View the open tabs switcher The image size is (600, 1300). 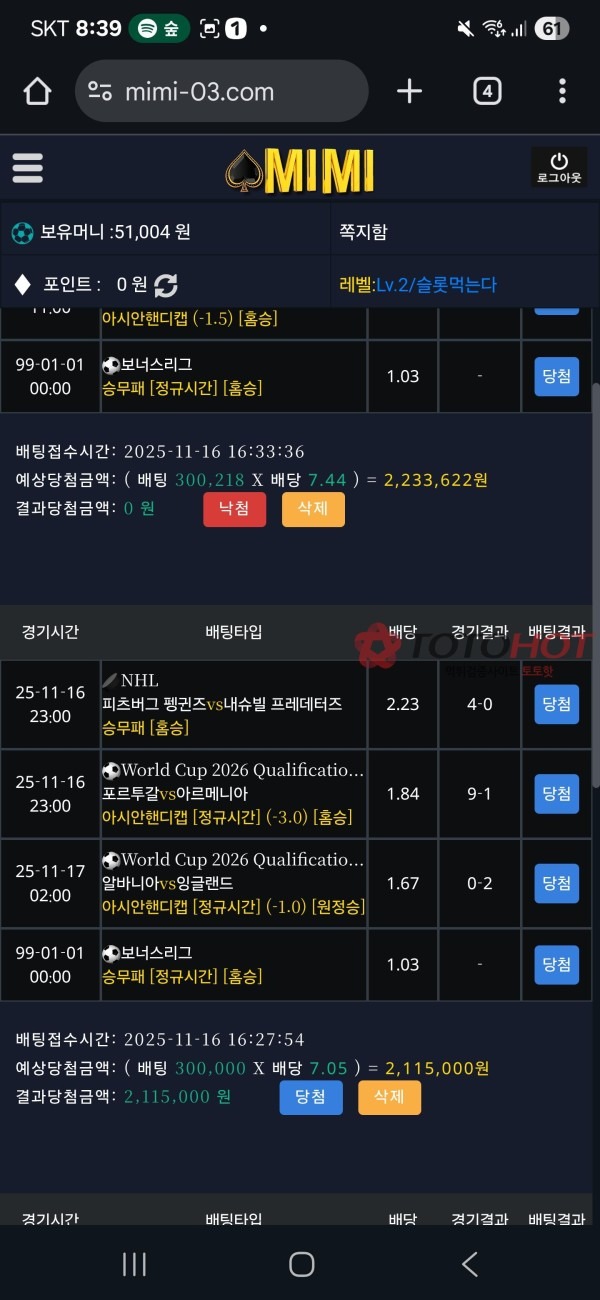click(x=486, y=92)
